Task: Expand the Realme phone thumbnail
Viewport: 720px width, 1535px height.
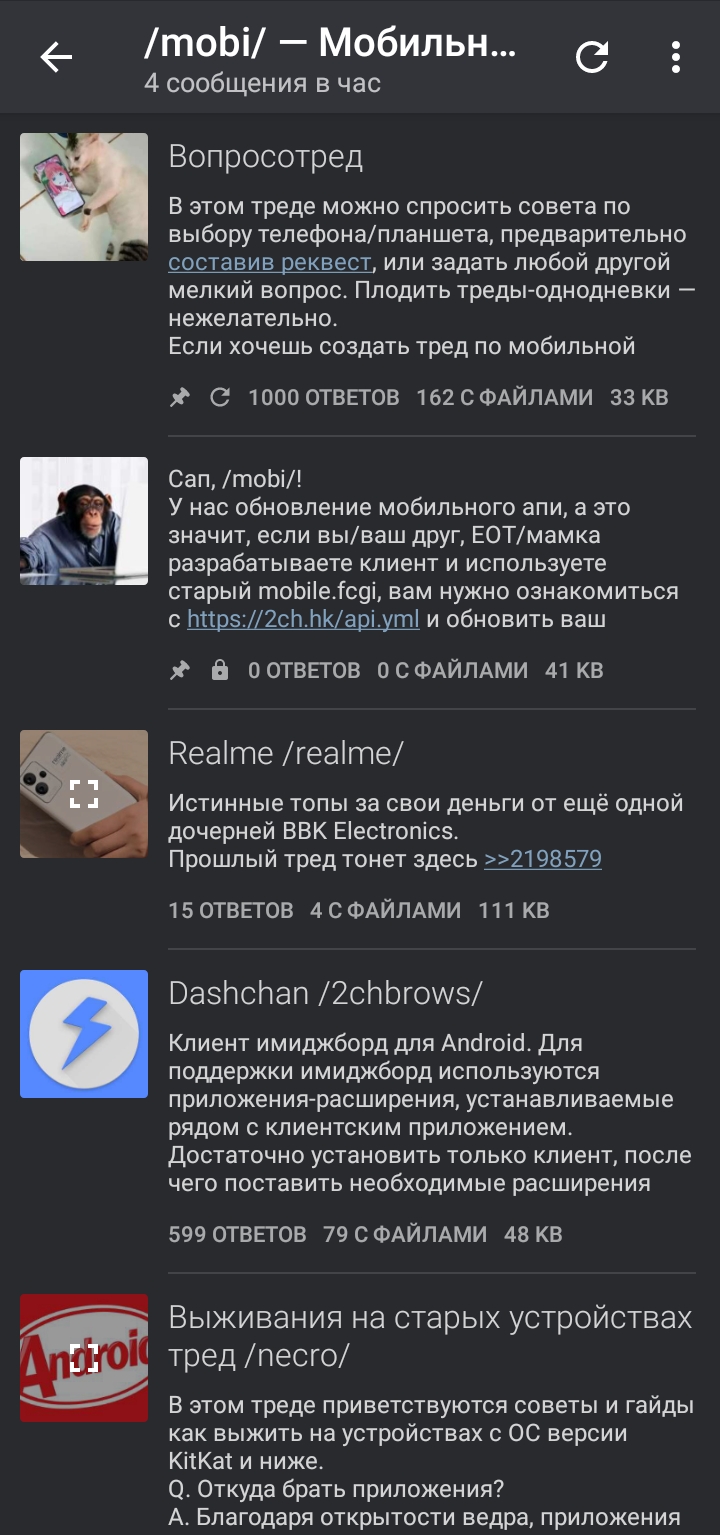Action: (x=84, y=794)
